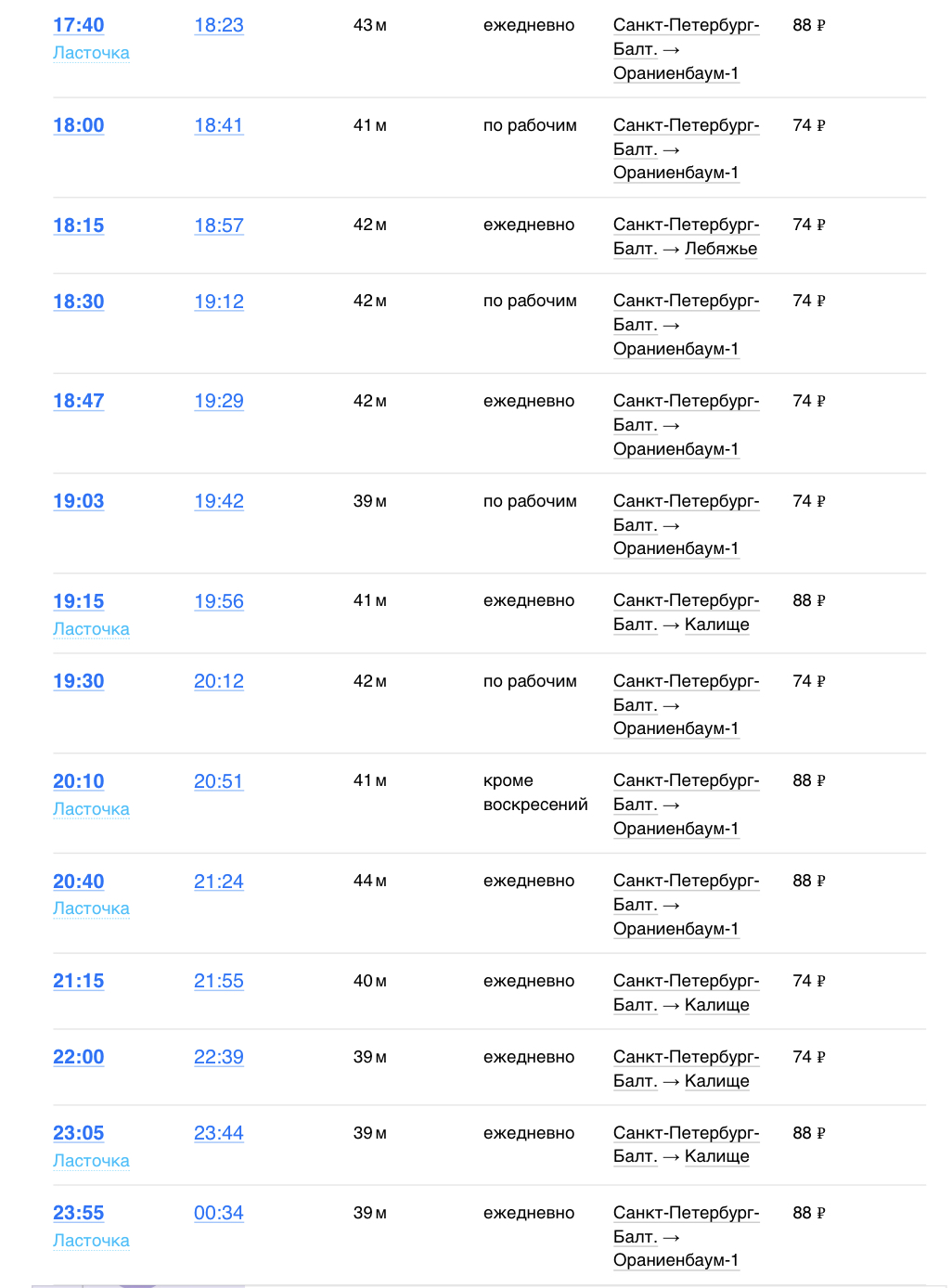Tap the 22:39 arrival time
This screenshot has width=952, height=1288.
click(218, 1058)
